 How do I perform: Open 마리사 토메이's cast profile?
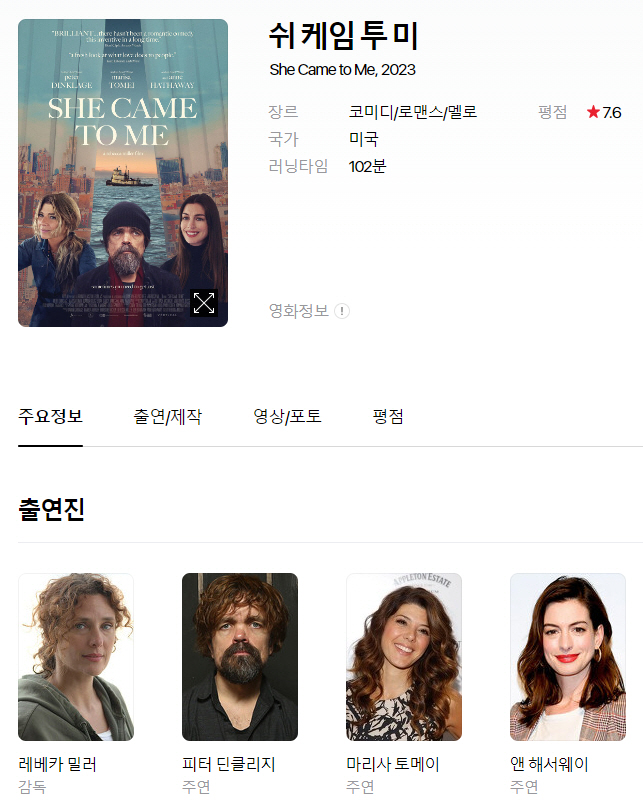(x=404, y=657)
